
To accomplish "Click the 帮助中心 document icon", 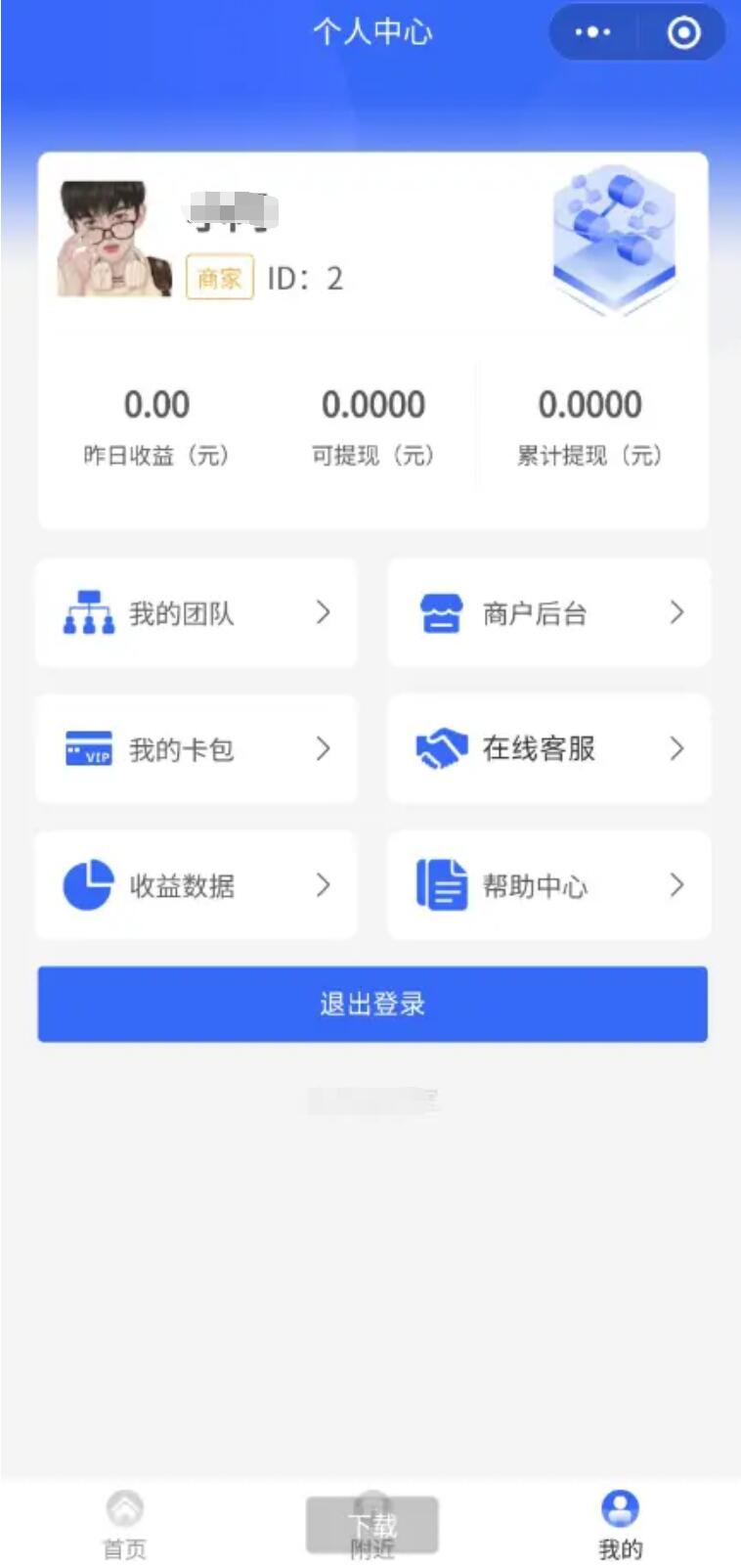I will coord(441,885).
